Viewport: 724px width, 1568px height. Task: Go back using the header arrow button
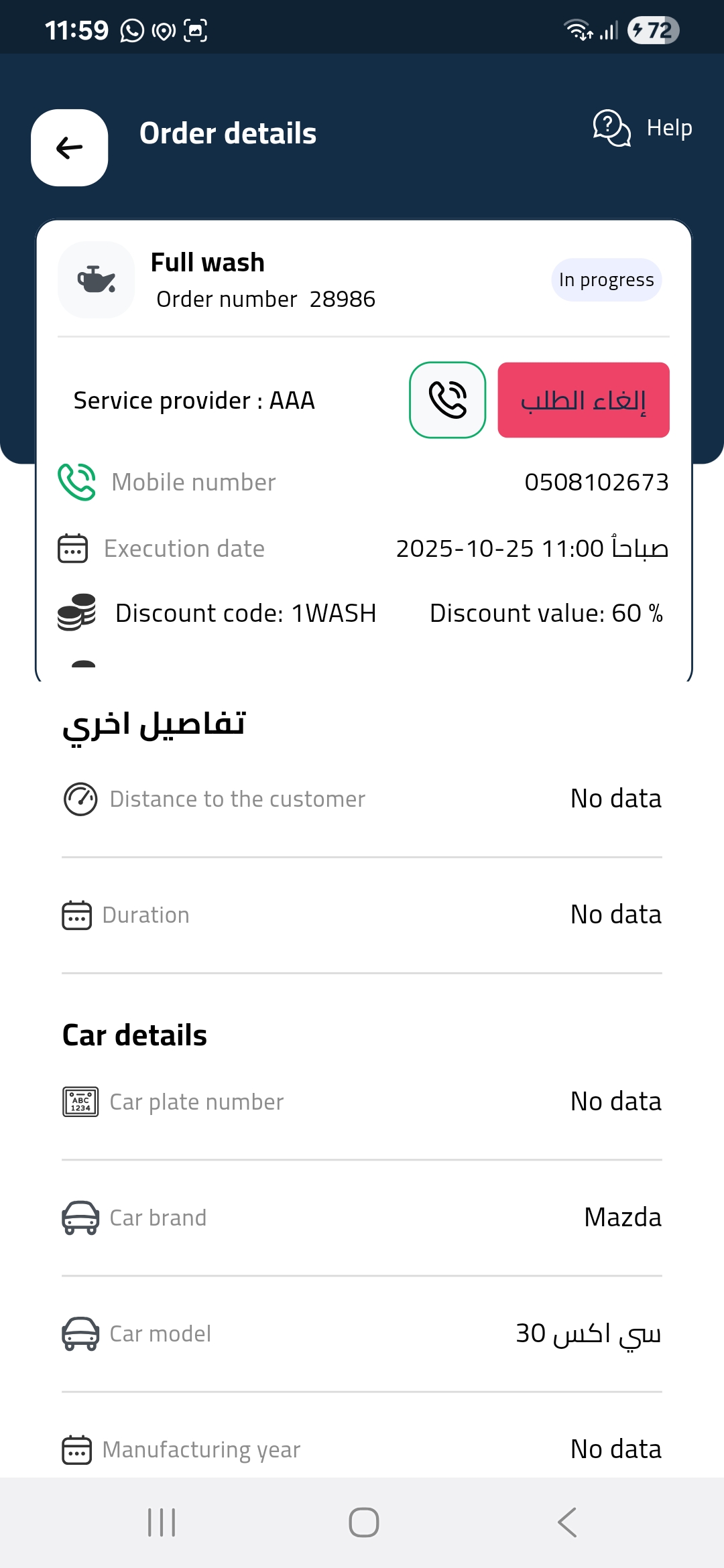coord(70,147)
